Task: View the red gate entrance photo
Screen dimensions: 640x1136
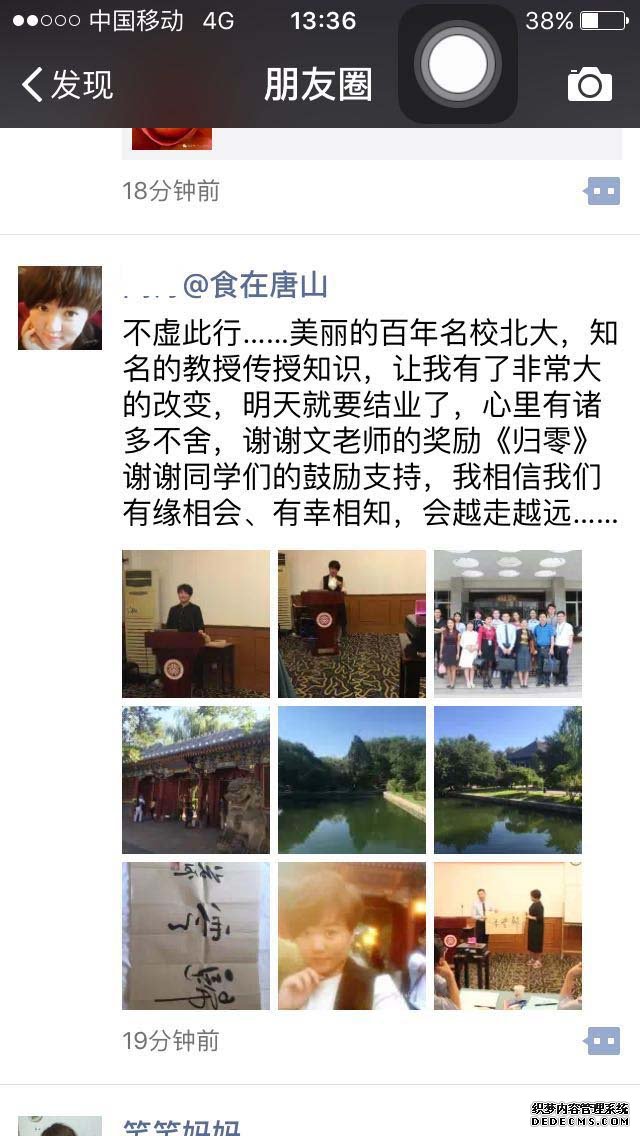Action: point(196,780)
